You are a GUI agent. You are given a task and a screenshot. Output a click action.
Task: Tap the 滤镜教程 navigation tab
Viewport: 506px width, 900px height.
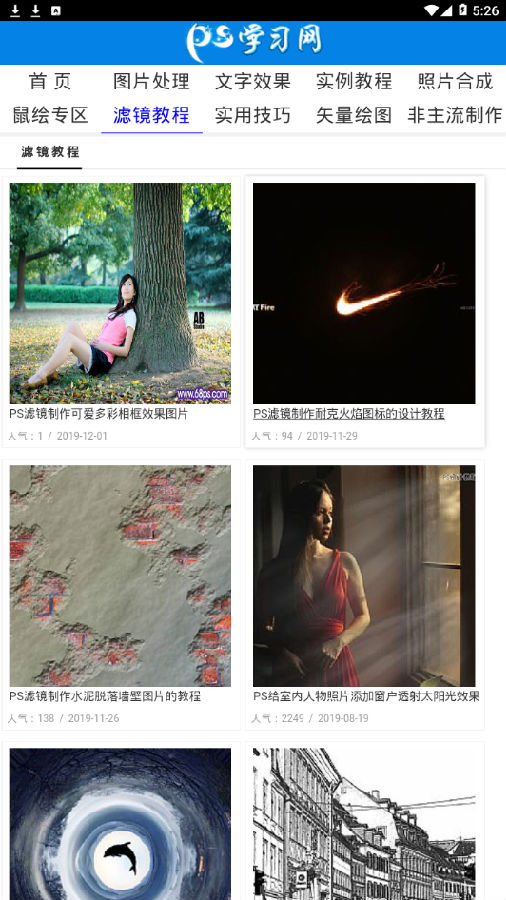(151, 115)
